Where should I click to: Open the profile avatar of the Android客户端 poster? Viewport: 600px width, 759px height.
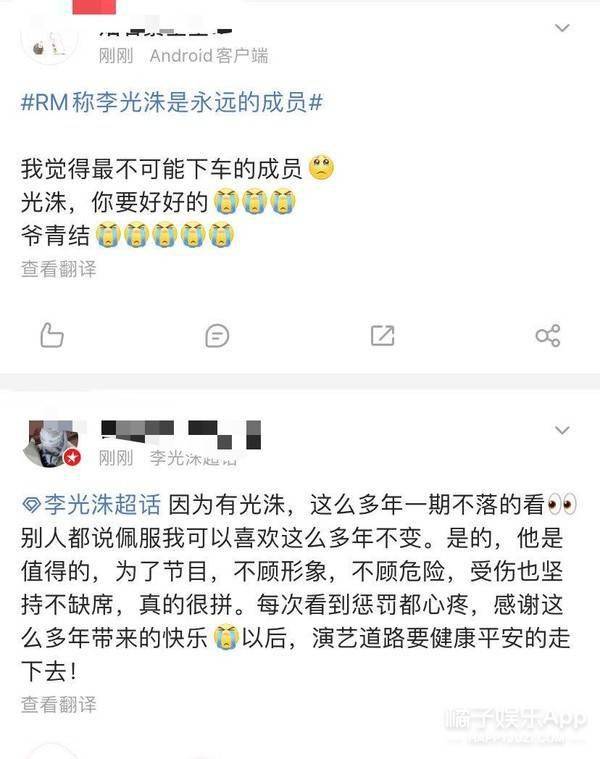(48, 40)
